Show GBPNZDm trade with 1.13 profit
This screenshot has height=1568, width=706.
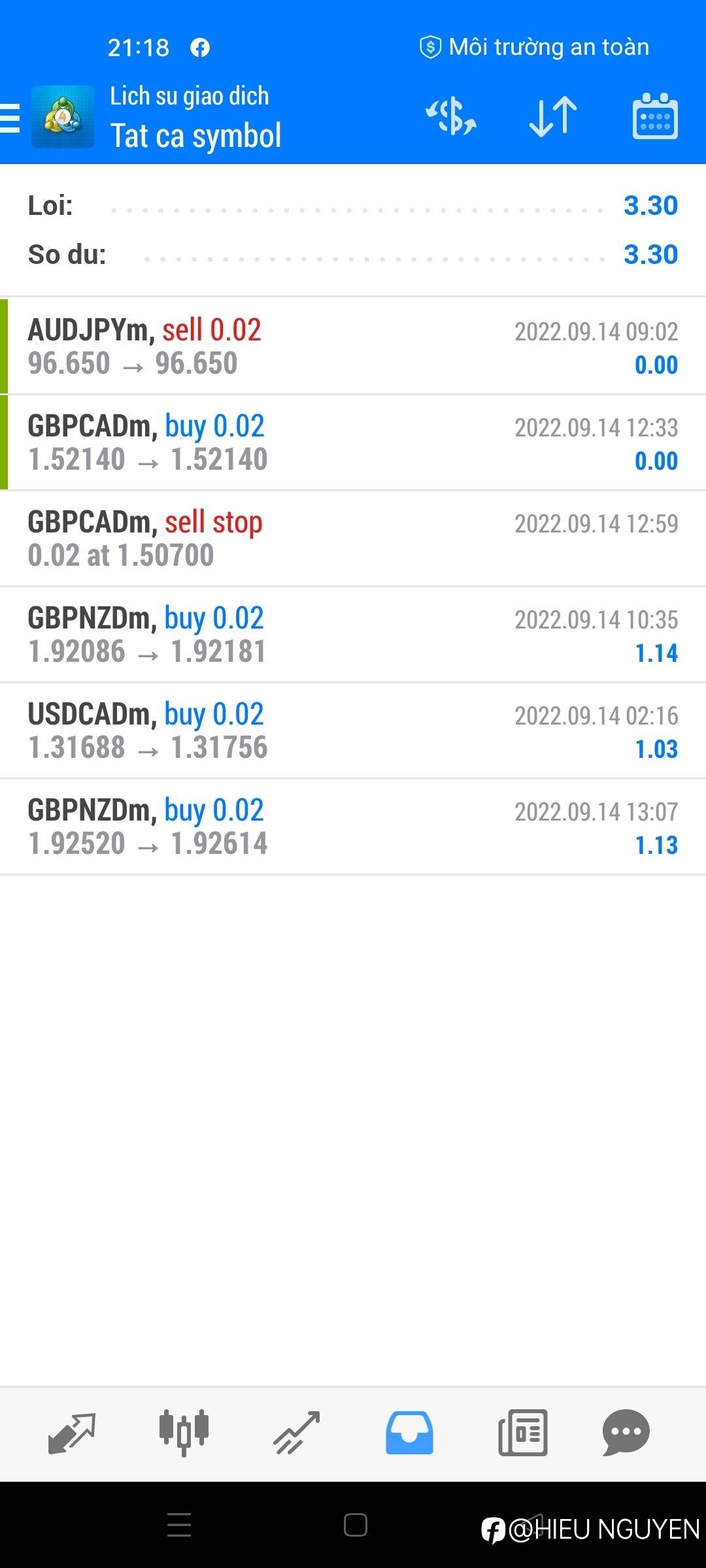[353, 826]
